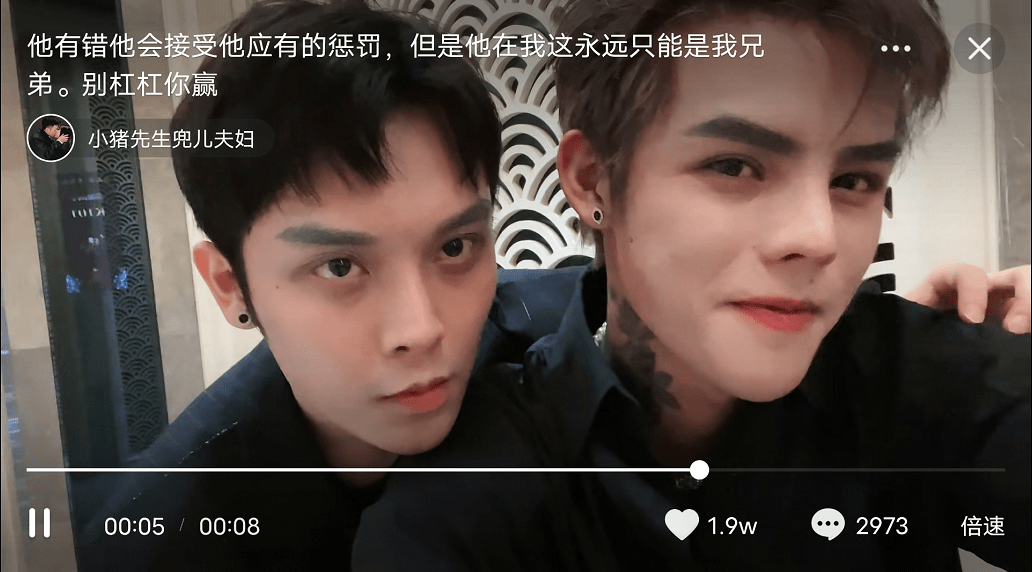This screenshot has width=1032, height=572.
Task: Open the three-dot more options menu
Action: tap(895, 48)
